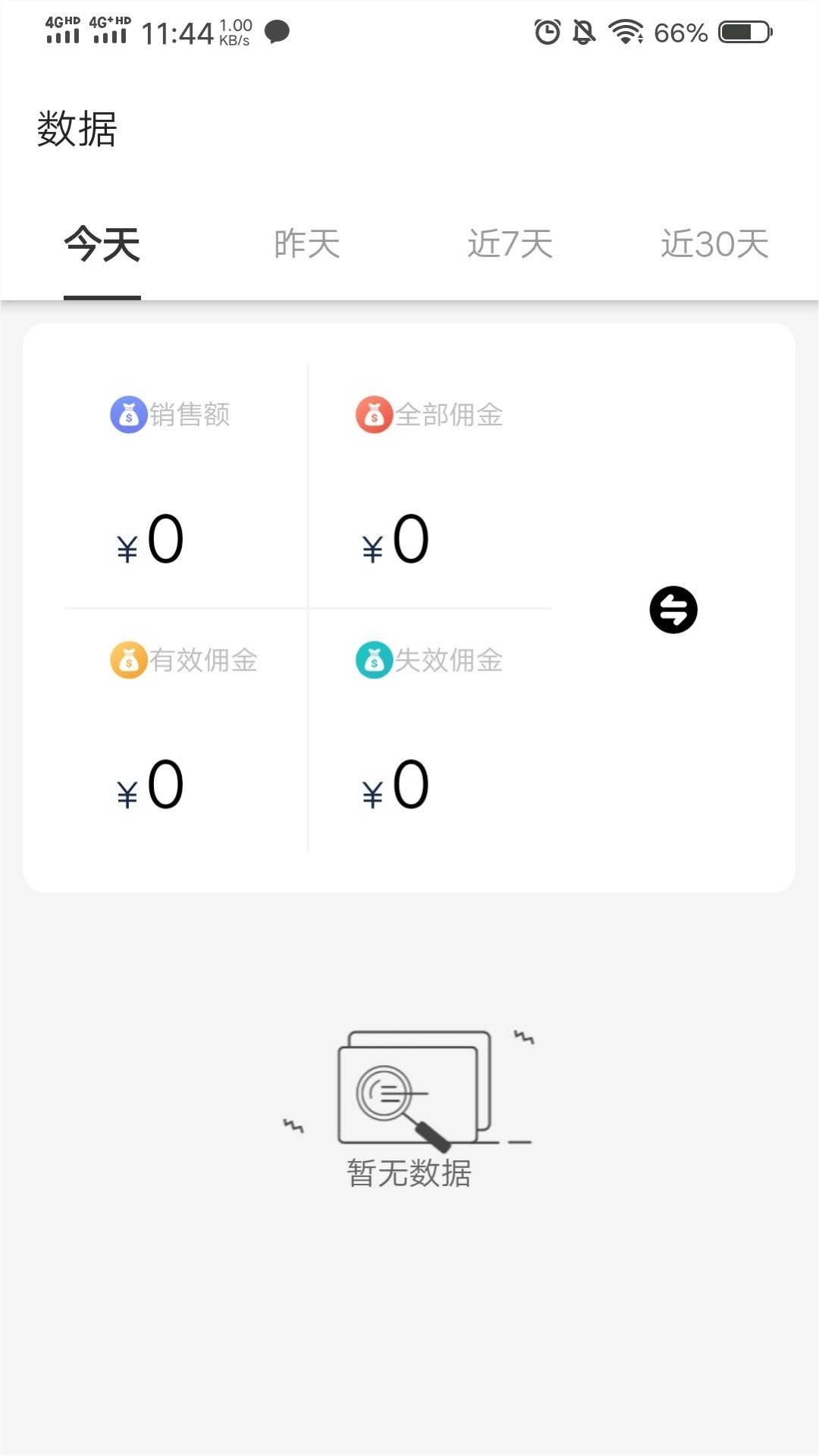Select the 今天 tab
Viewport: 819px width, 1456px height.
click(102, 244)
